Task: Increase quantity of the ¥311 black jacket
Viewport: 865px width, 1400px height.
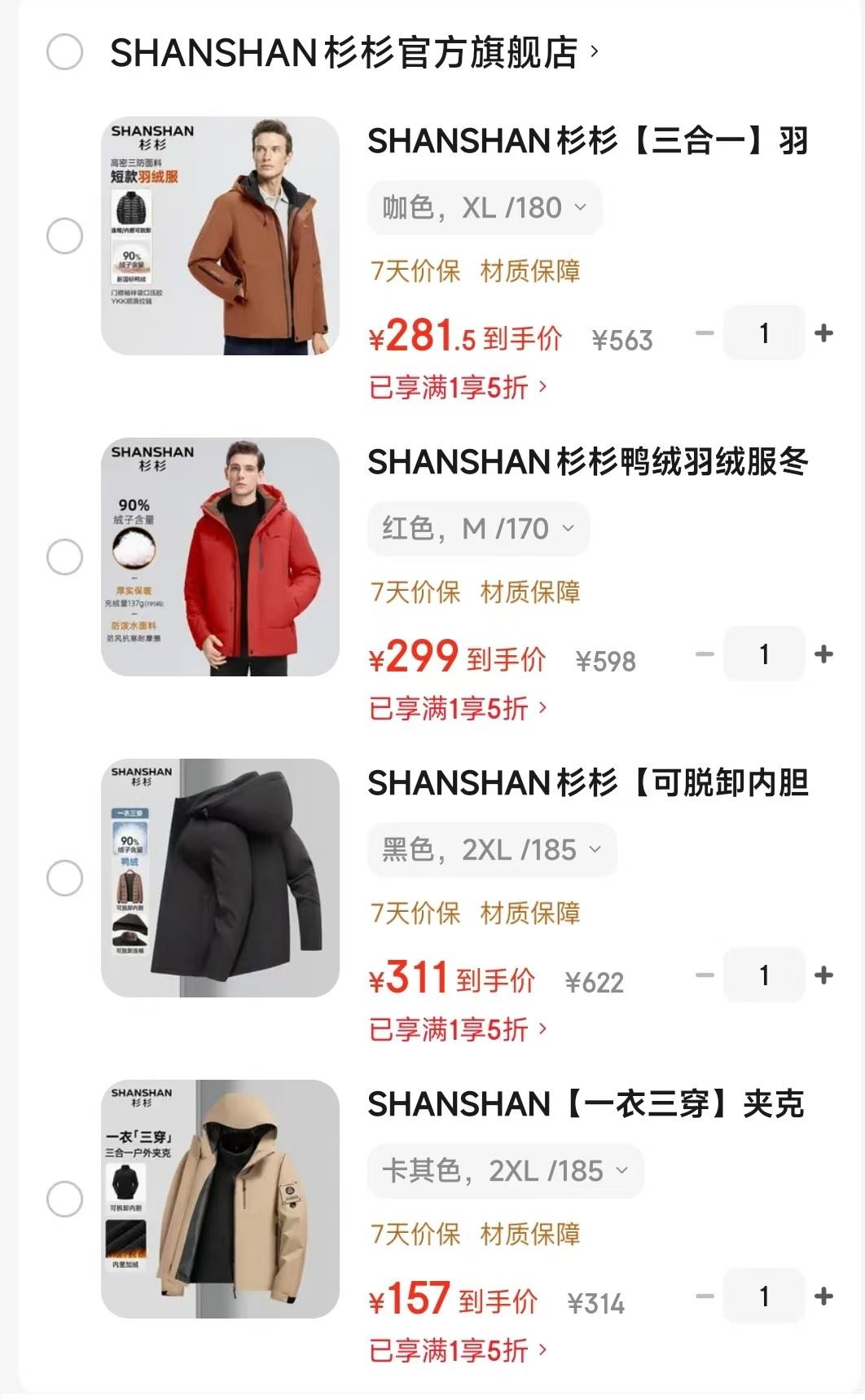Action: [x=823, y=975]
